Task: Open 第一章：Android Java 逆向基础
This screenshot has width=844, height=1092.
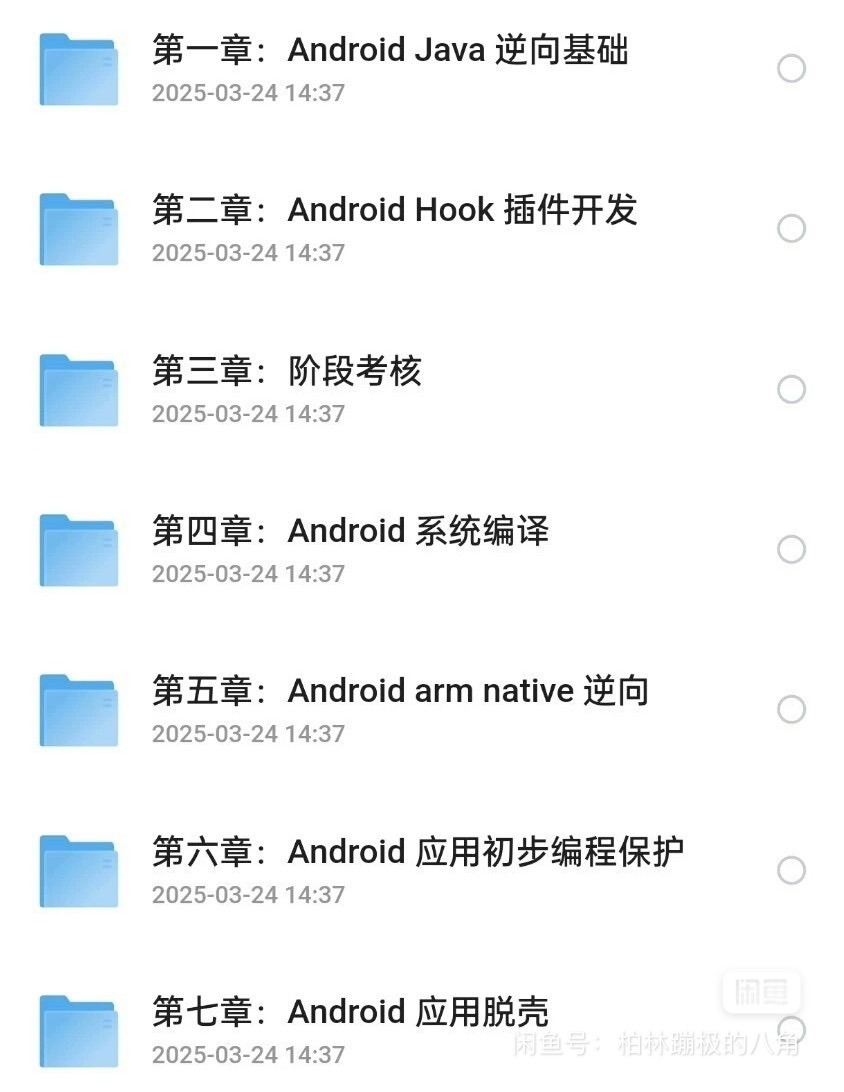Action: pyautogui.click(x=390, y=50)
